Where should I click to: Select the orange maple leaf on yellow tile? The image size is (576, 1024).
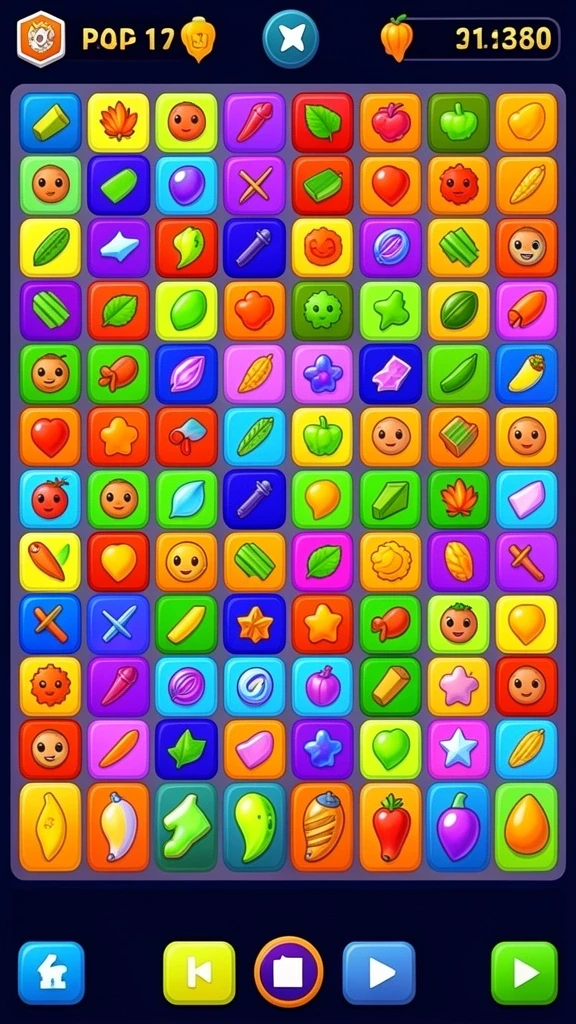pos(118,123)
